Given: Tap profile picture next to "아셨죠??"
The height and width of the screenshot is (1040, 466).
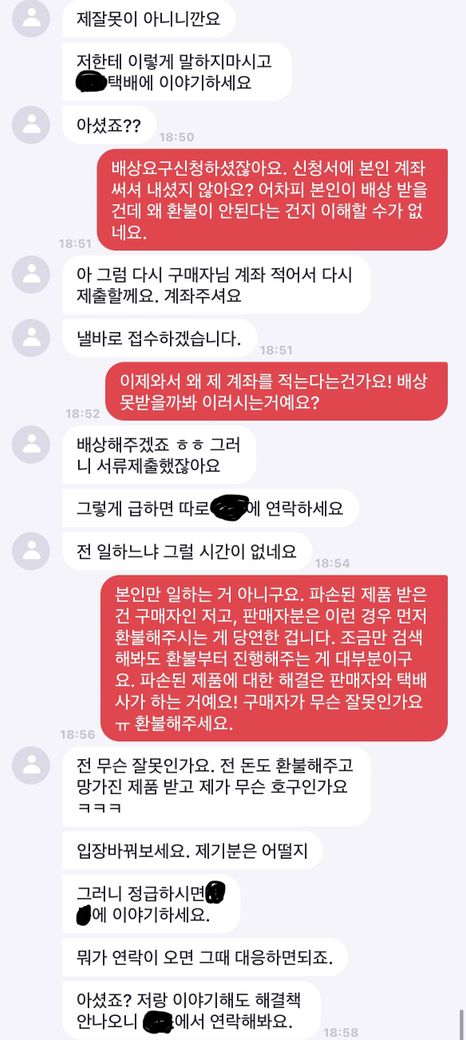Looking at the screenshot, I should pyautogui.click(x=30, y=125).
